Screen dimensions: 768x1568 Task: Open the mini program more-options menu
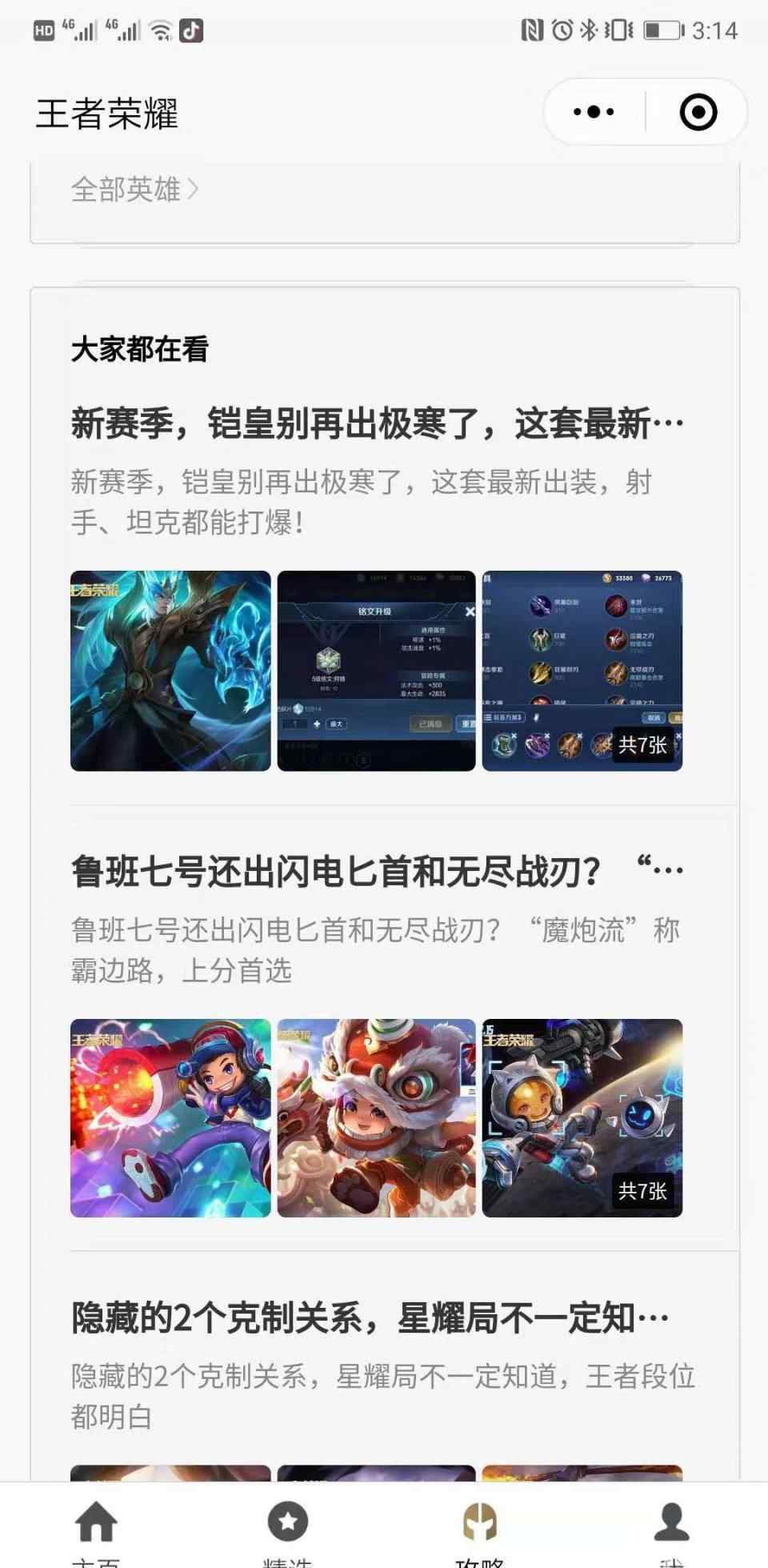point(594,112)
